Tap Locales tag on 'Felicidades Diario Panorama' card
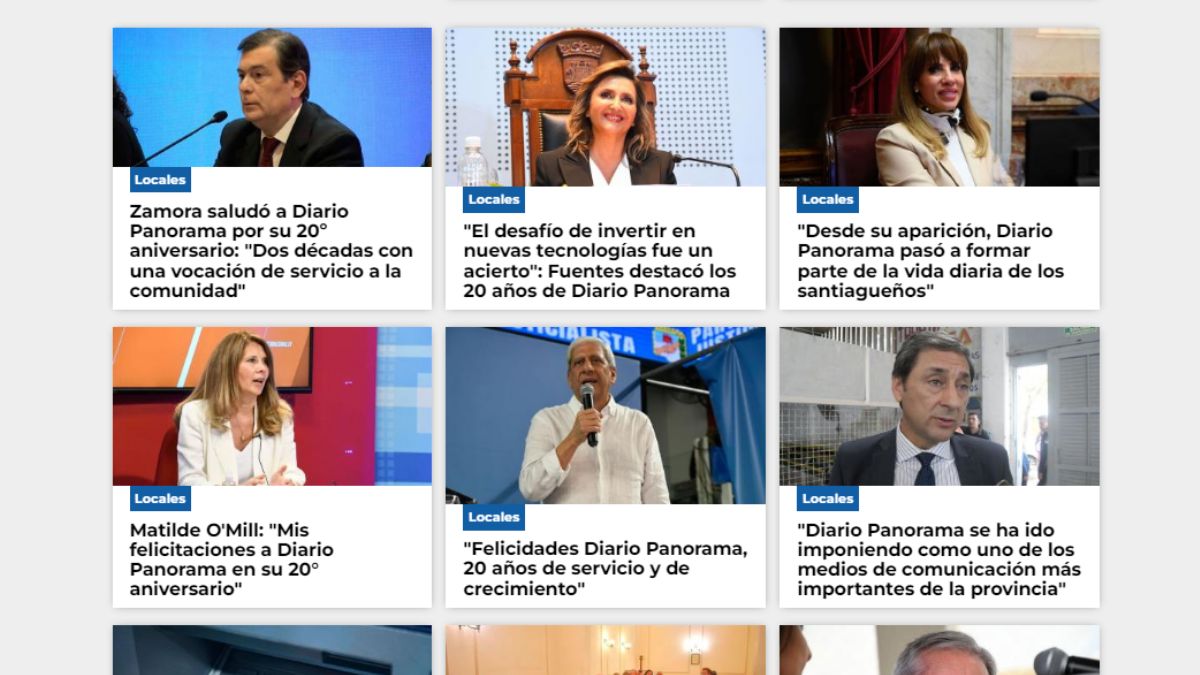Screen dimensions: 1200x675 [493, 517]
